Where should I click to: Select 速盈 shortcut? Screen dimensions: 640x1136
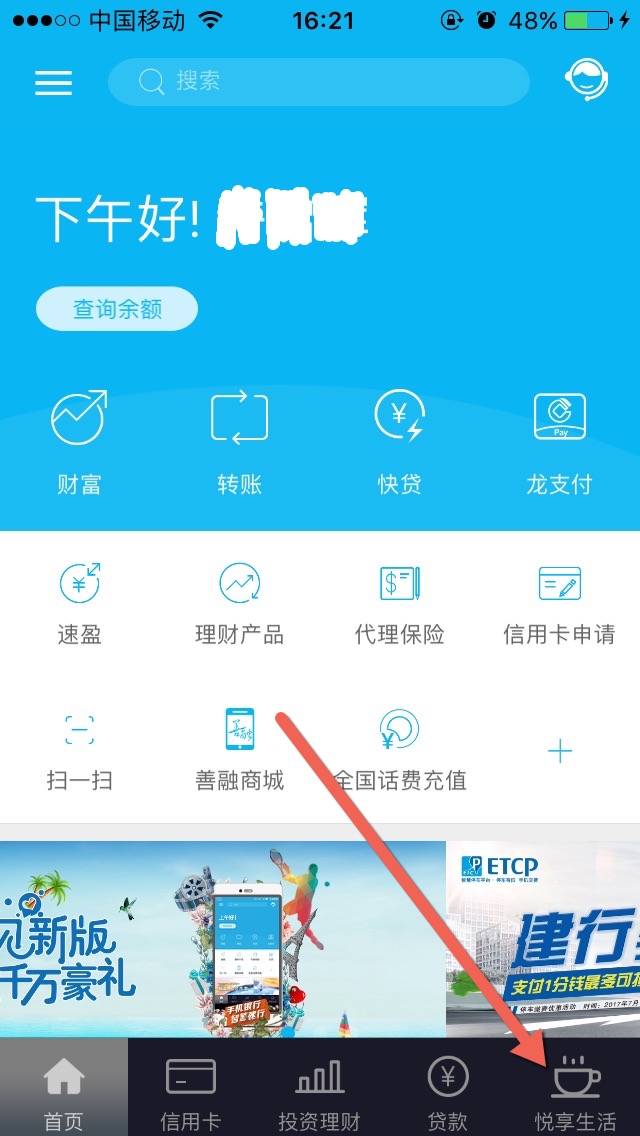(x=79, y=603)
